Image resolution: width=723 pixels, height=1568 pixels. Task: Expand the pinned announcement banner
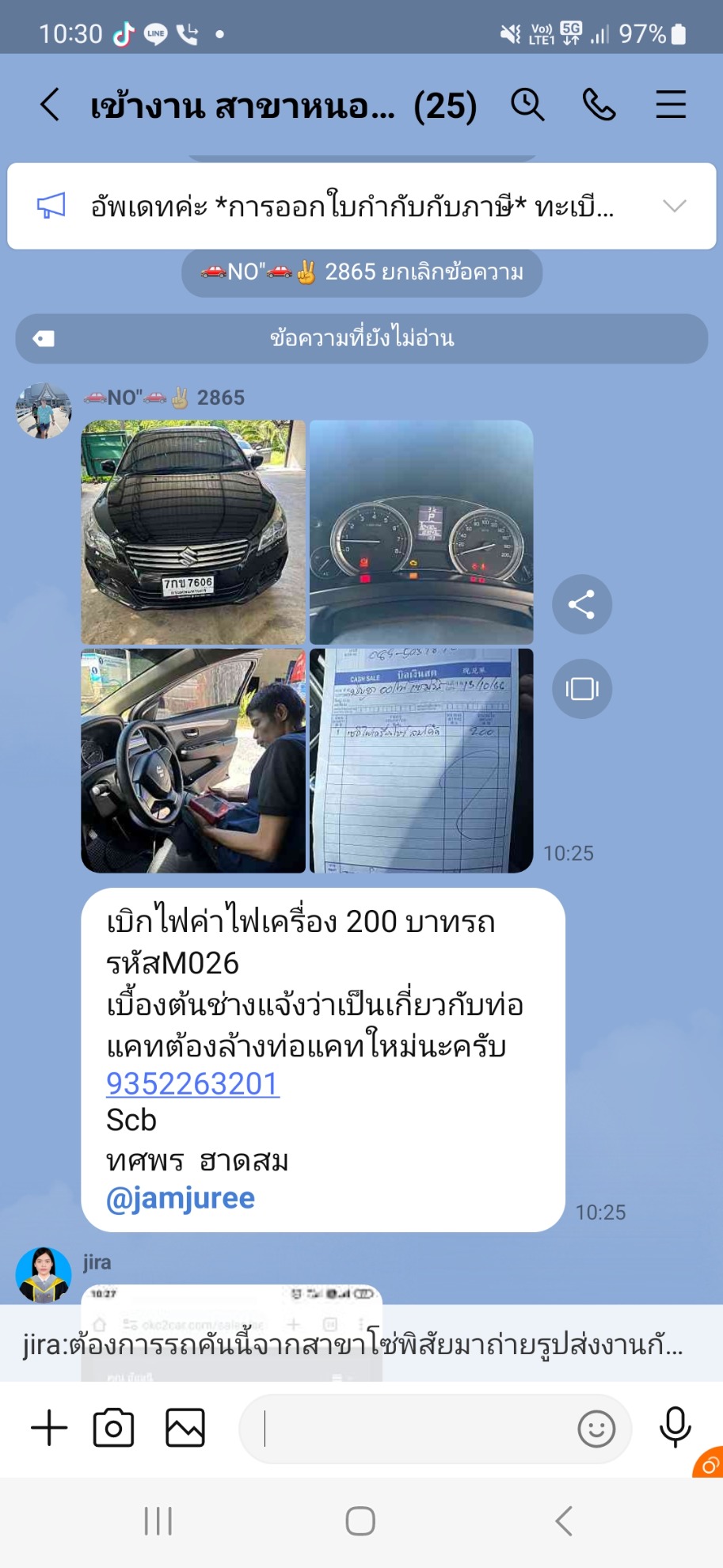coord(674,207)
